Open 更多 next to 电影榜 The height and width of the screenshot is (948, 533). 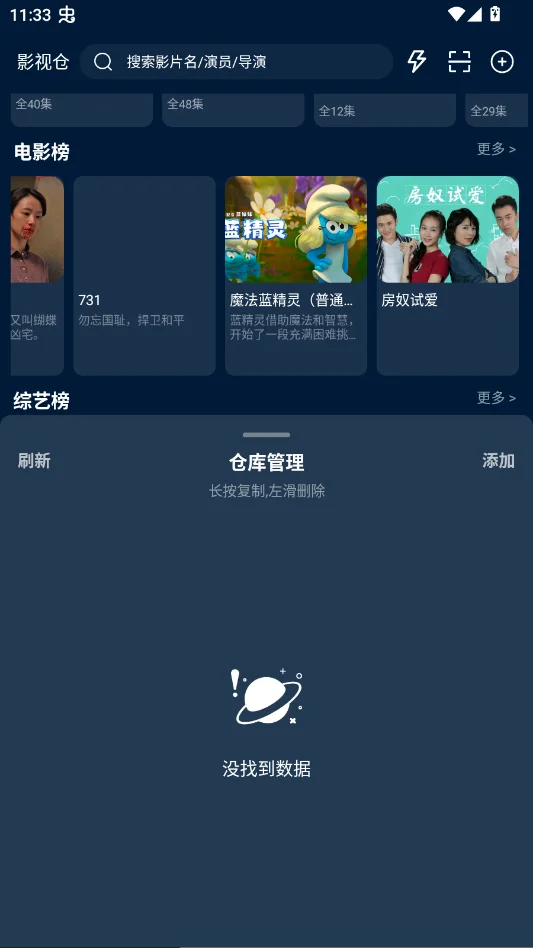[x=496, y=149]
